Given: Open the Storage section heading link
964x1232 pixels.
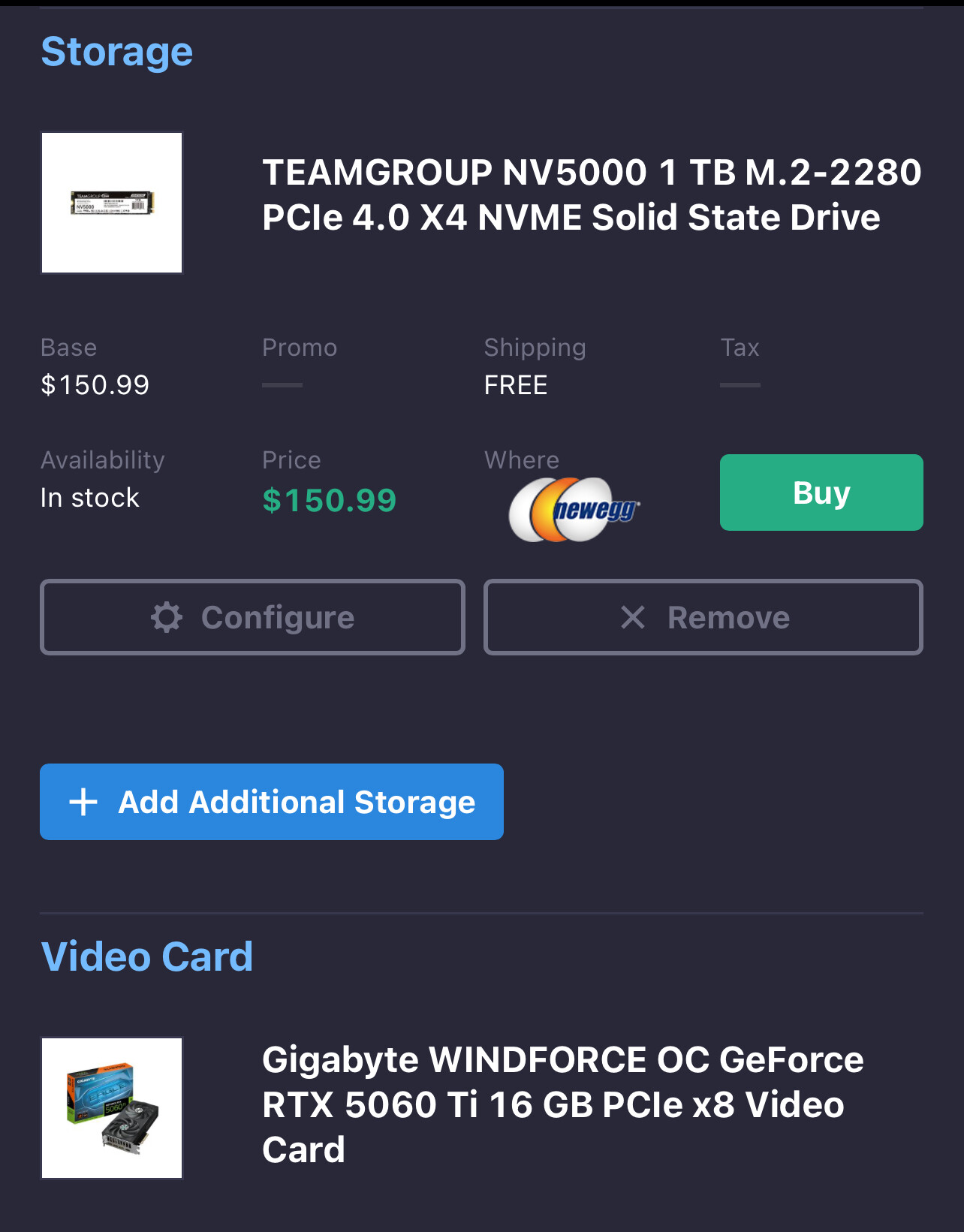Looking at the screenshot, I should [117, 52].
